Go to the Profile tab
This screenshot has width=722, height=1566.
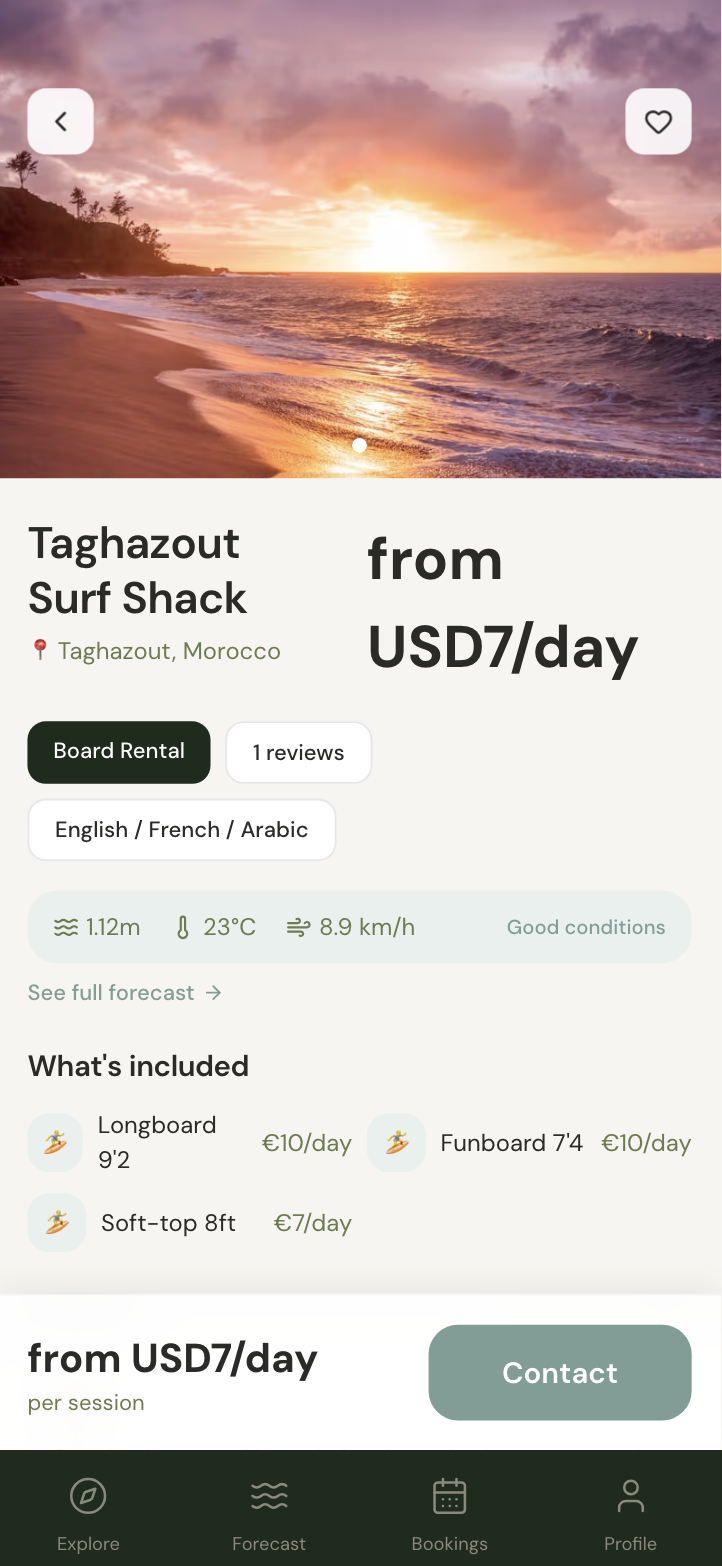[630, 1514]
